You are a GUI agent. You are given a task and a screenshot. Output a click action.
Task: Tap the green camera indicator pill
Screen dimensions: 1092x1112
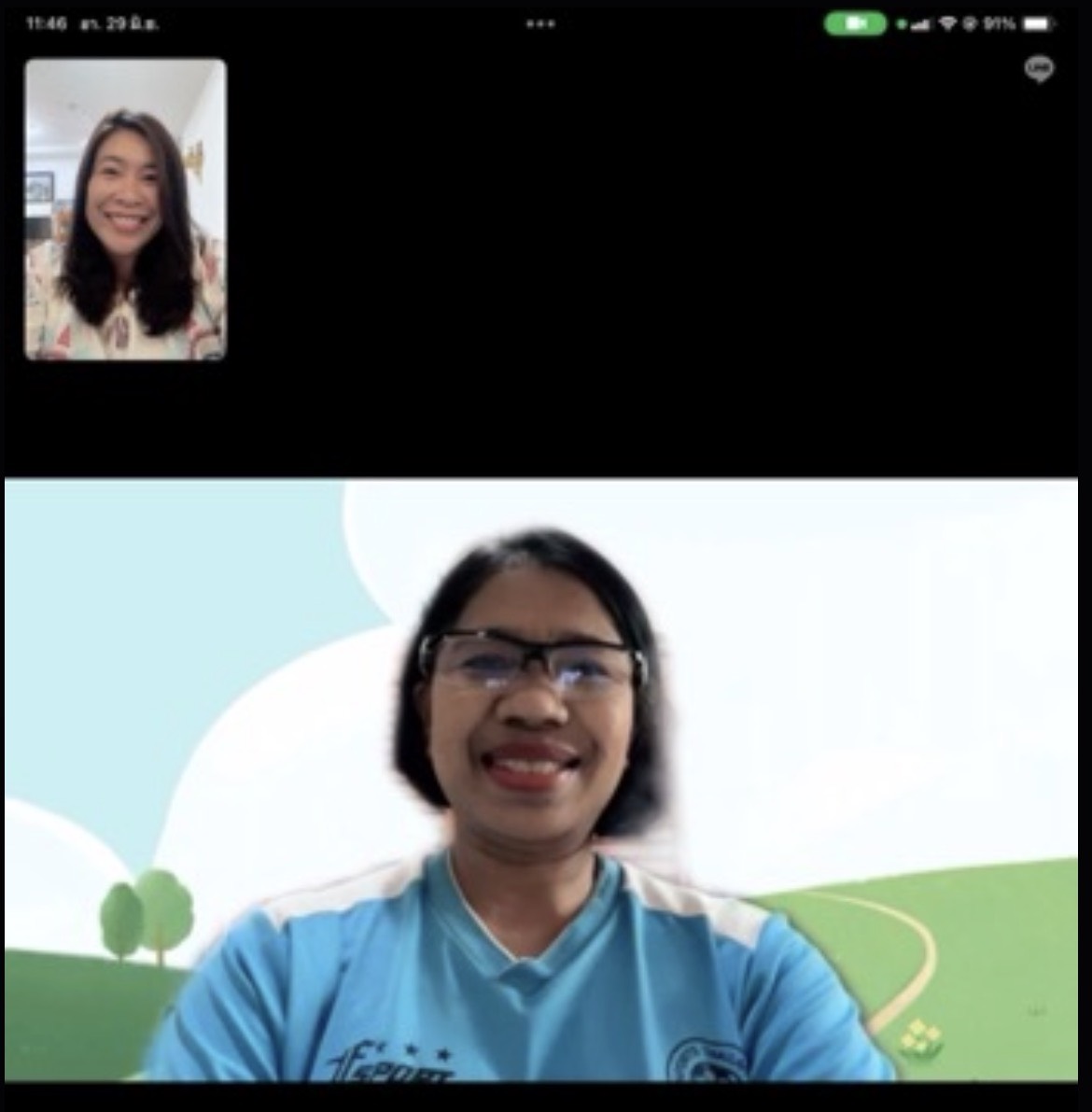coord(855,24)
